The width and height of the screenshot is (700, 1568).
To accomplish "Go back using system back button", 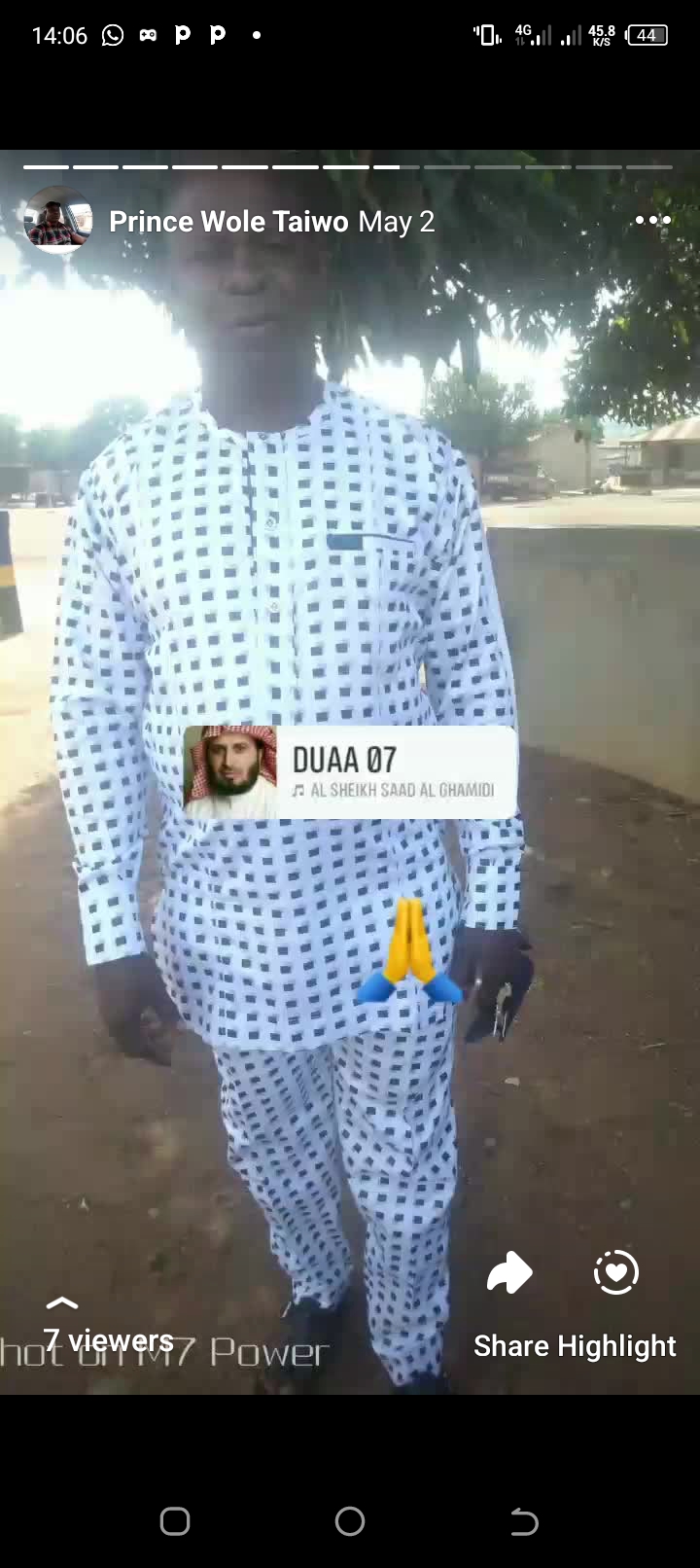I will (x=524, y=1521).
